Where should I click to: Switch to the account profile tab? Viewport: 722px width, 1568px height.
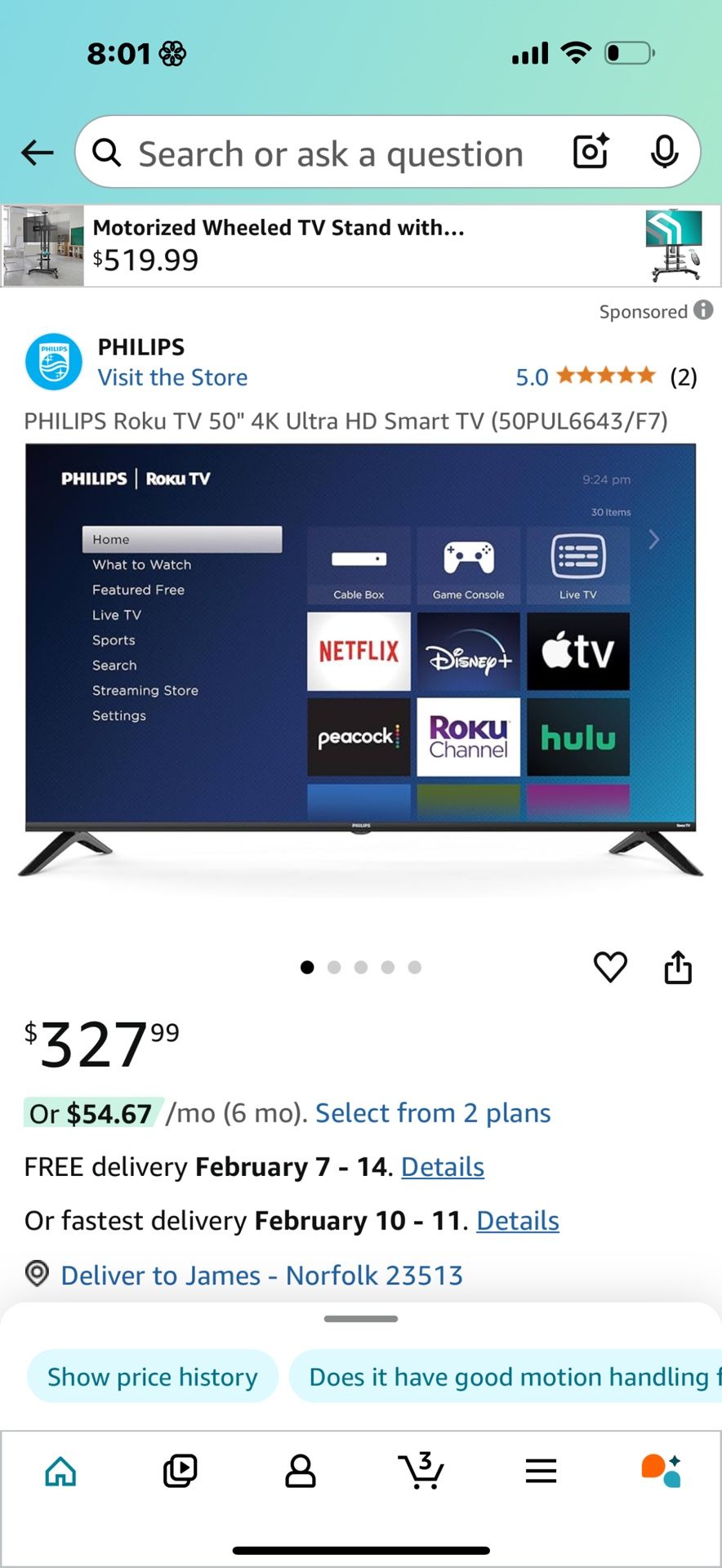click(x=301, y=1471)
